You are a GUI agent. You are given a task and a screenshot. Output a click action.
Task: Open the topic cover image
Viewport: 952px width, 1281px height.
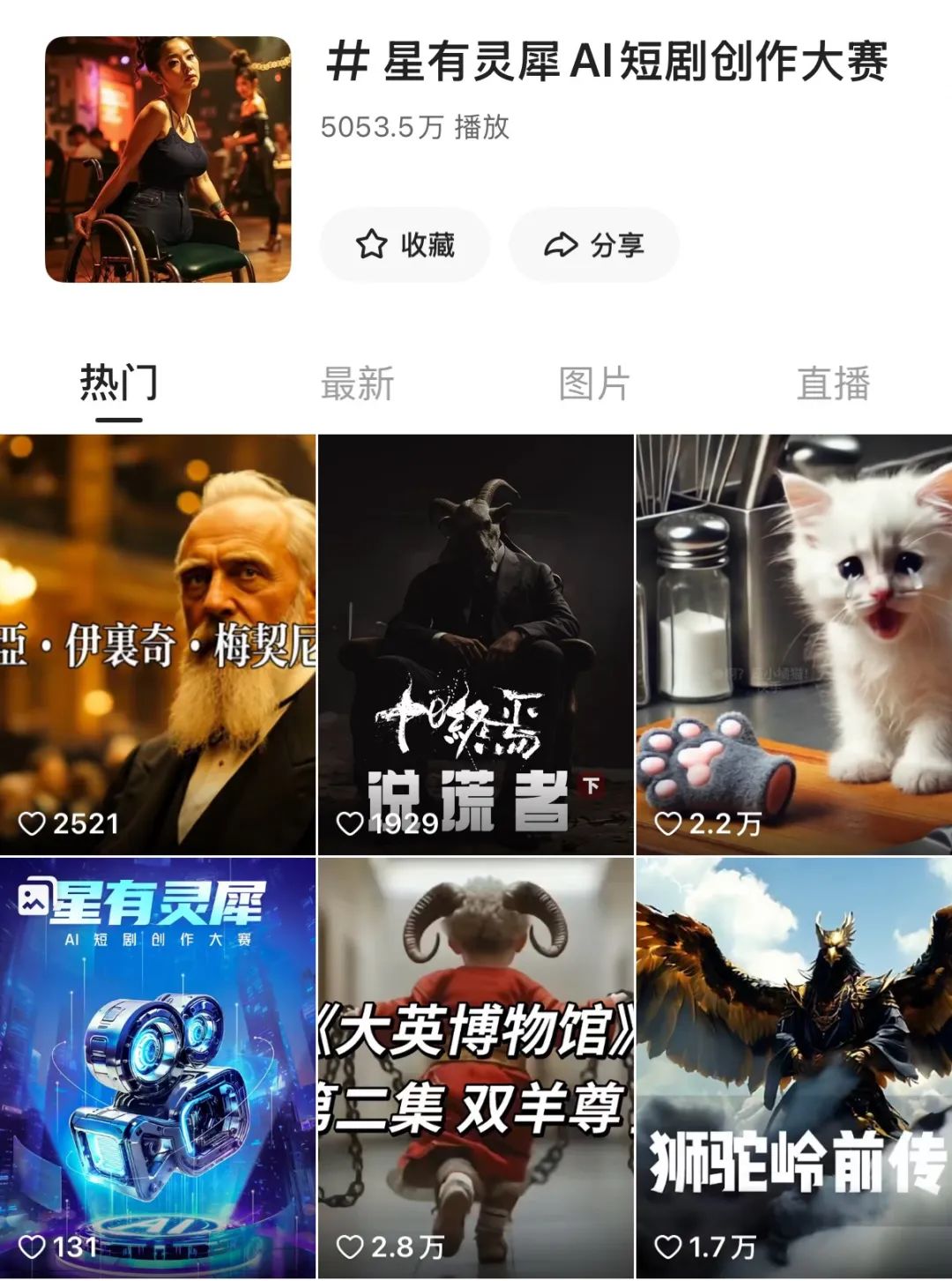tap(167, 160)
